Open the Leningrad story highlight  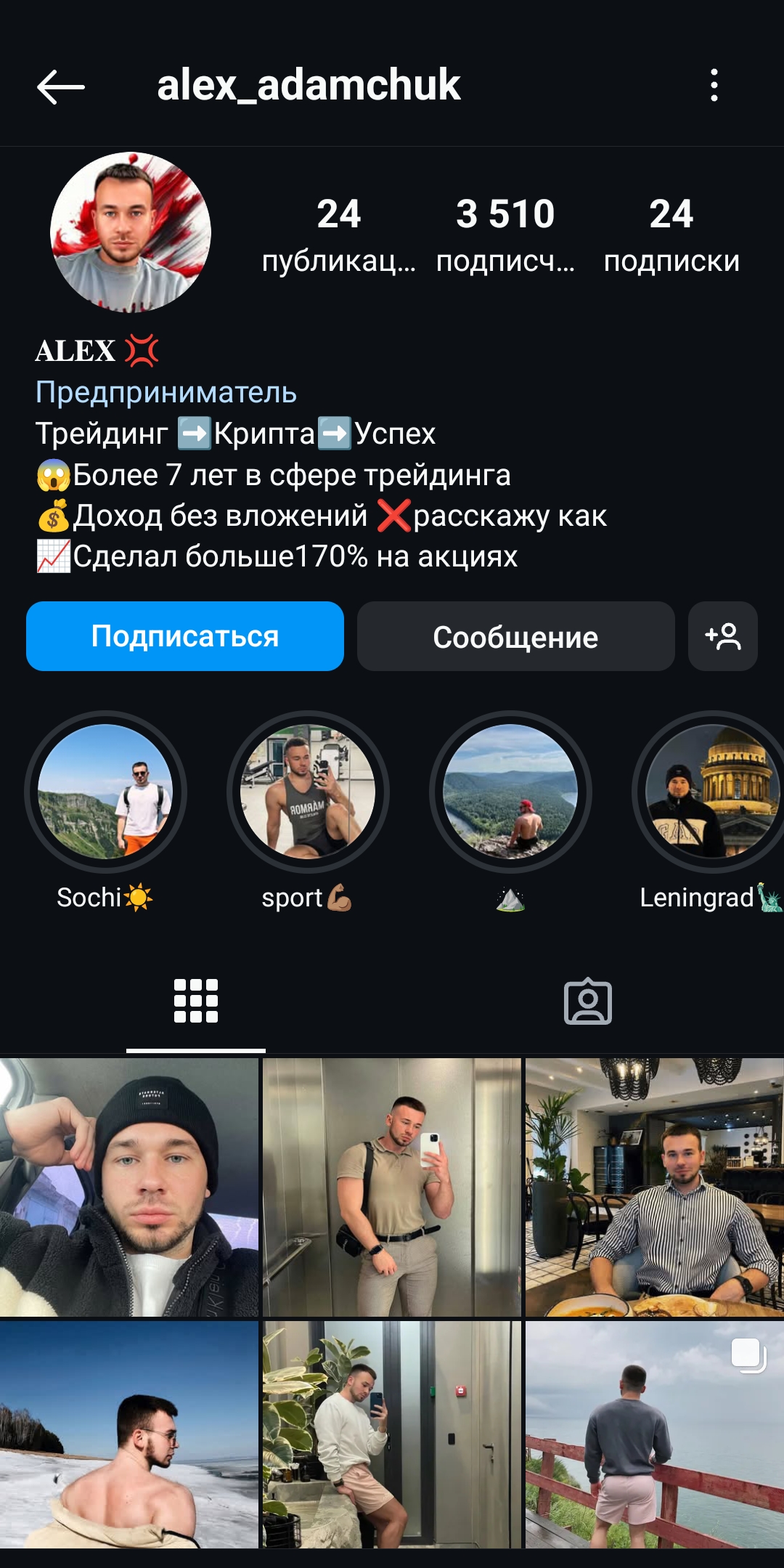click(x=711, y=792)
